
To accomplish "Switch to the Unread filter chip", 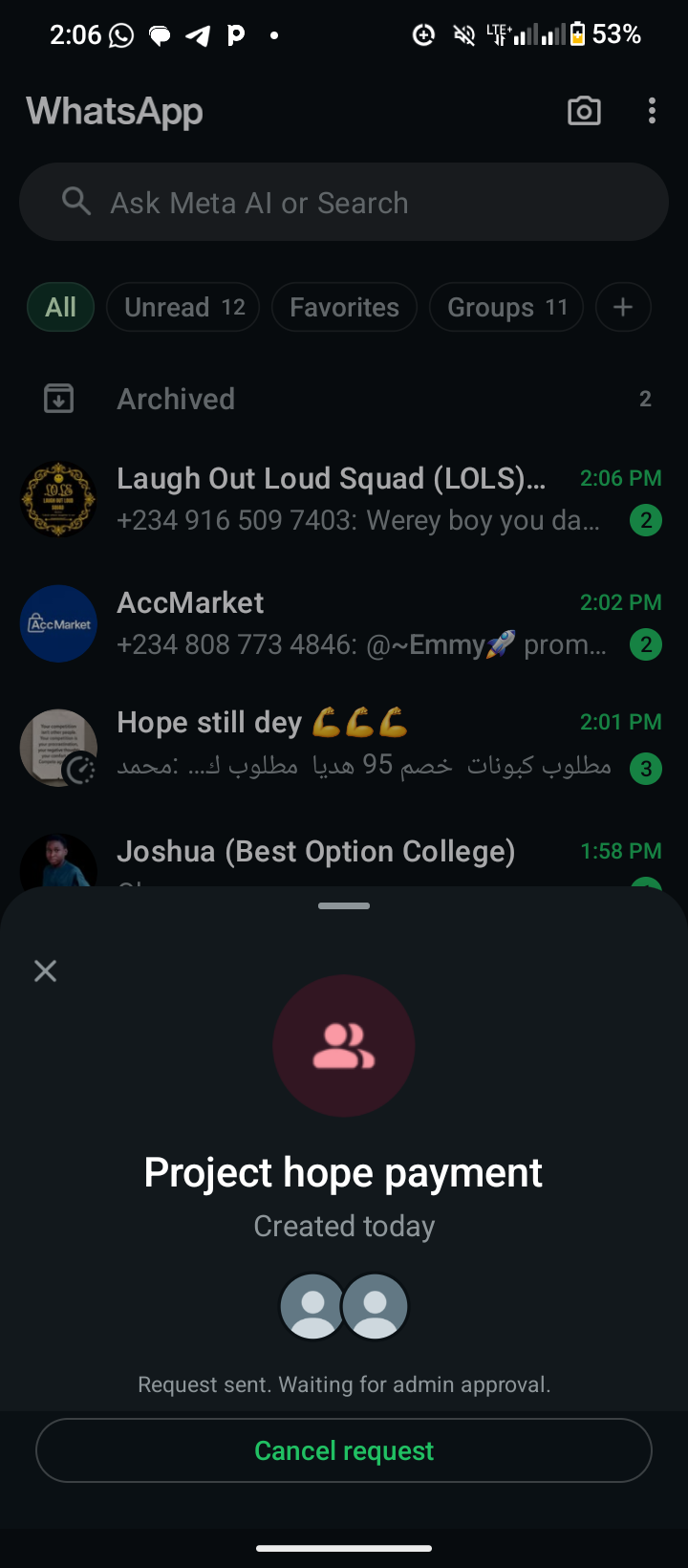I will tap(183, 308).
